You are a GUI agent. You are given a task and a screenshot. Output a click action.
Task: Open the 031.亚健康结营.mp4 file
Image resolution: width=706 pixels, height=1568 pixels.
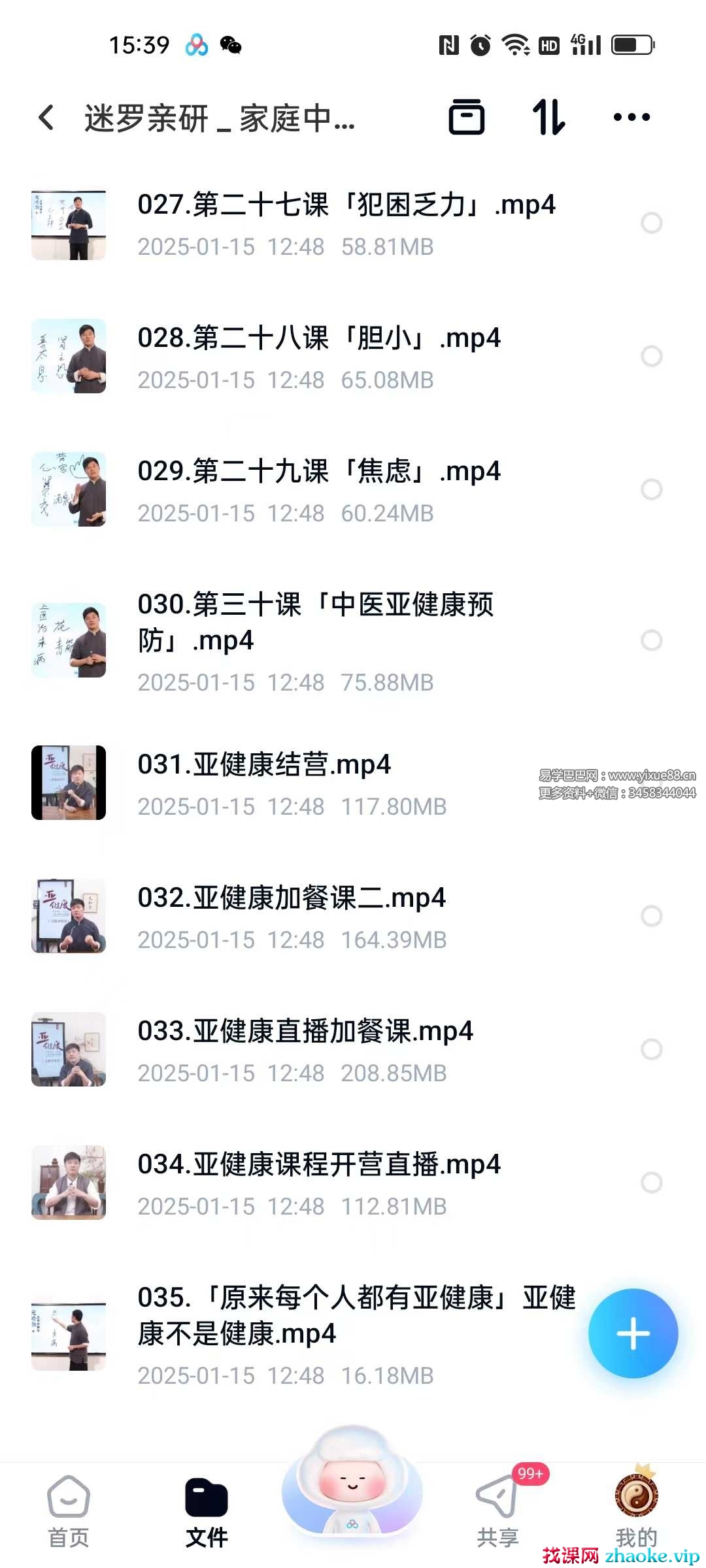[264, 765]
